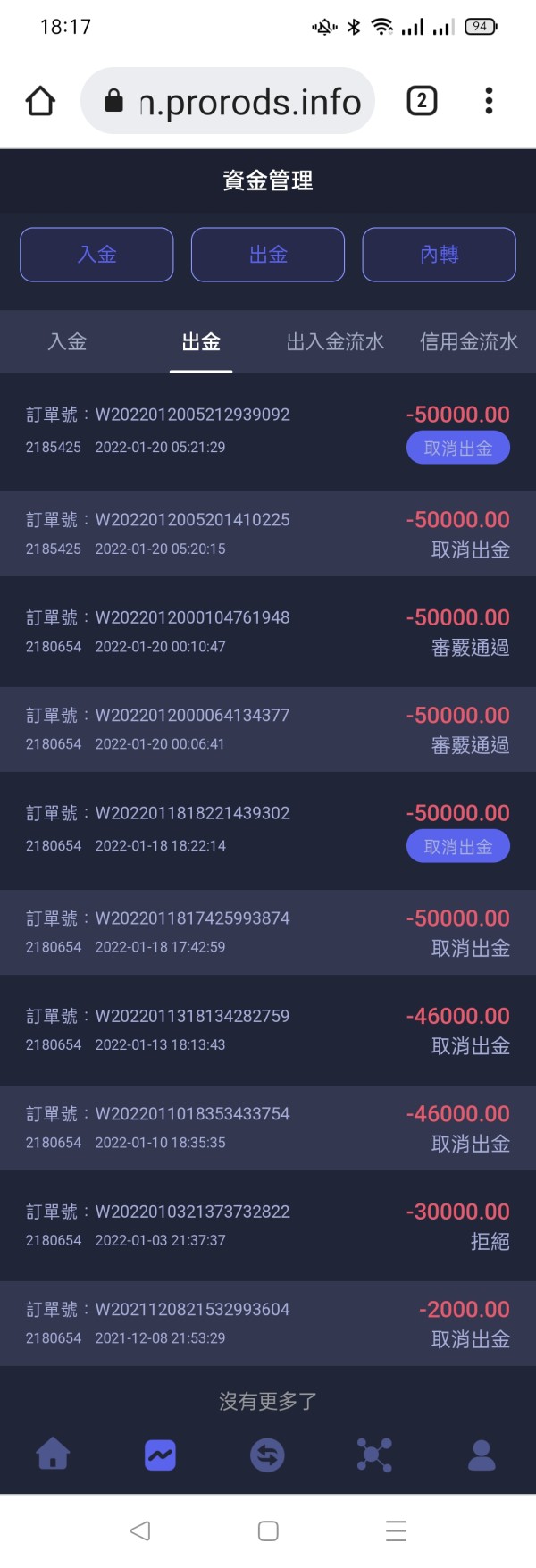Switch to the 信用金流水 tab

469,342
